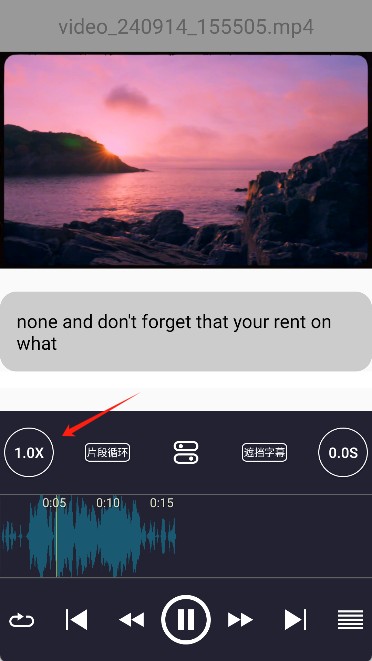Screen dimensions: 372x661
Task: Adjust the 0.0S delay button
Action: point(343,452)
